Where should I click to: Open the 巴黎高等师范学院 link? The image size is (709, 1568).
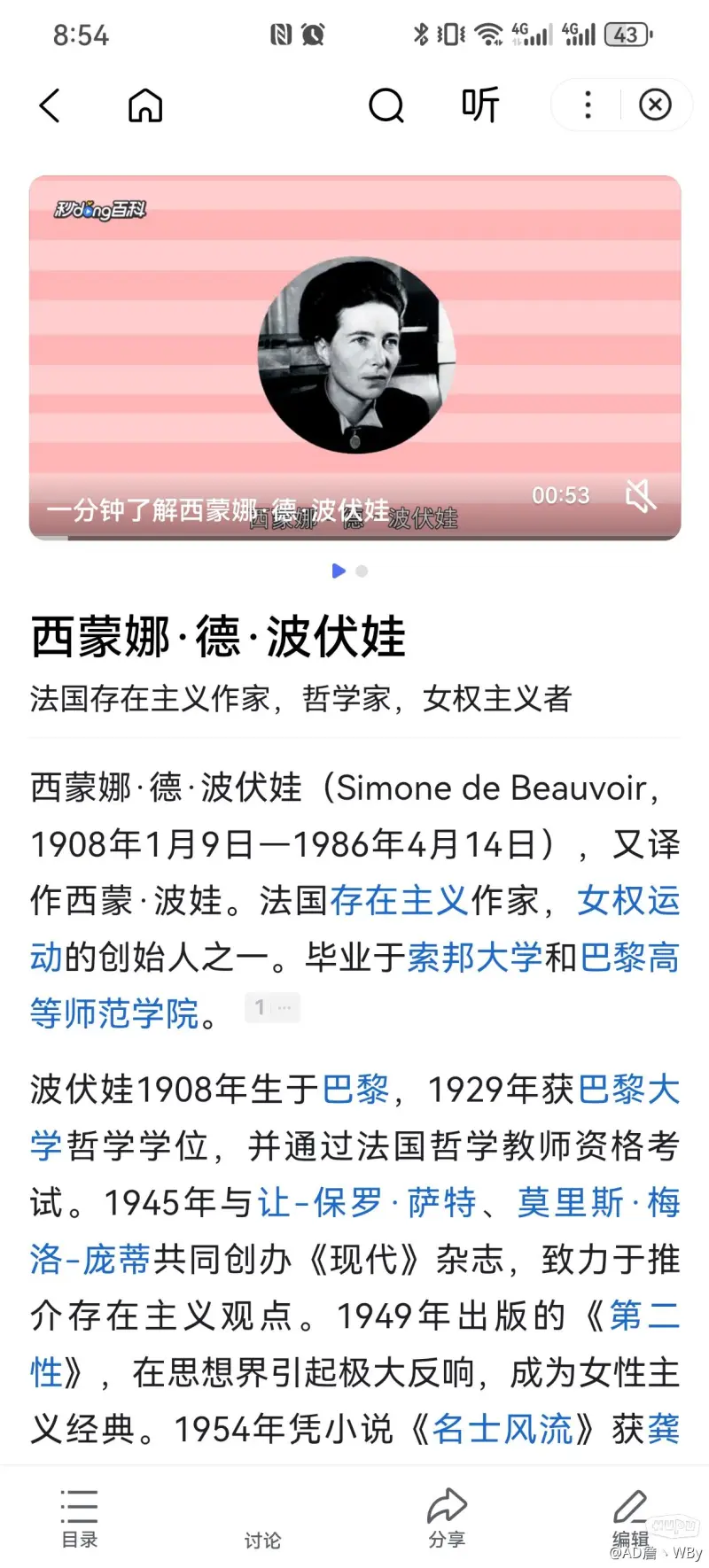pyautogui.click(x=115, y=1013)
